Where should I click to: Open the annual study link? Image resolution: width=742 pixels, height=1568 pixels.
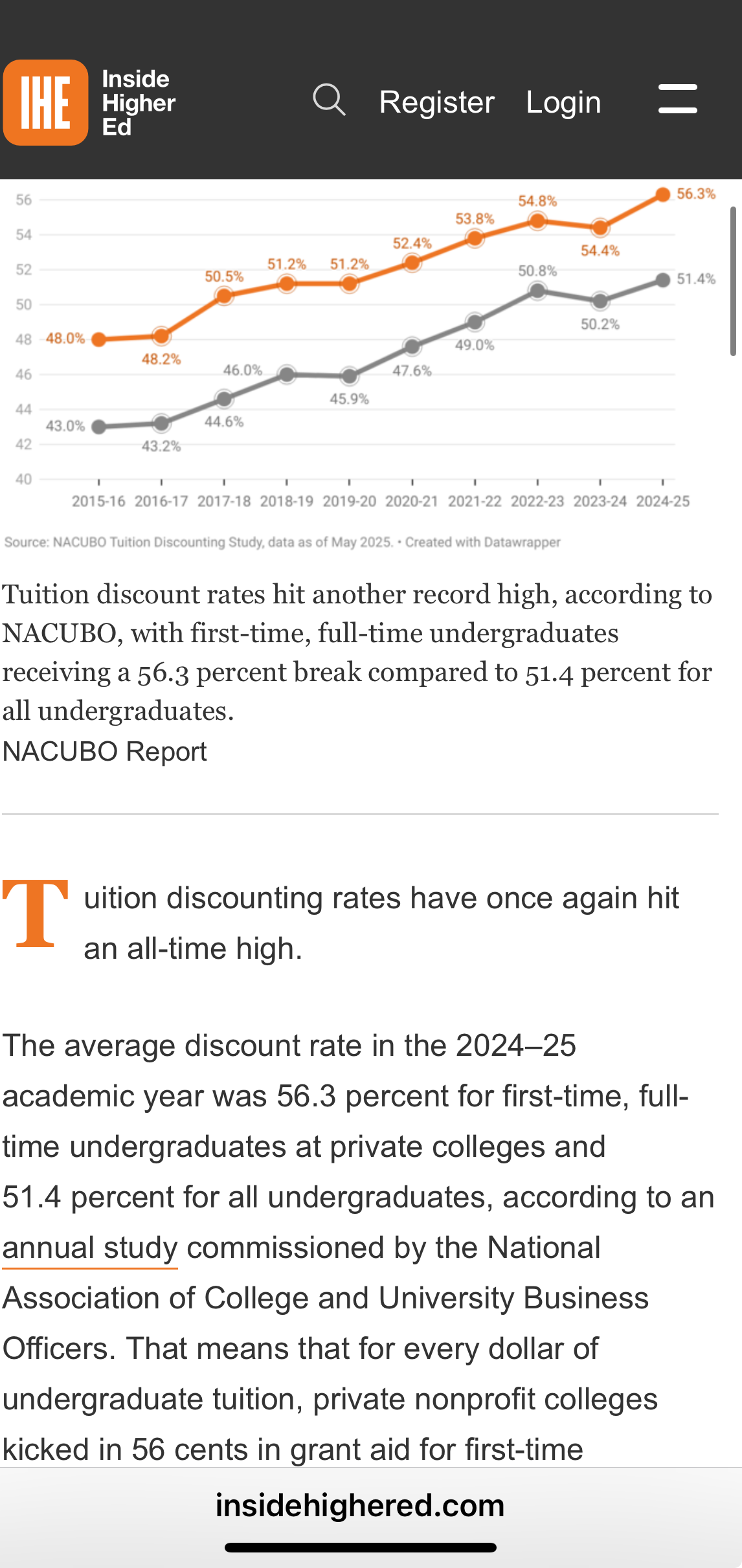90,1248
